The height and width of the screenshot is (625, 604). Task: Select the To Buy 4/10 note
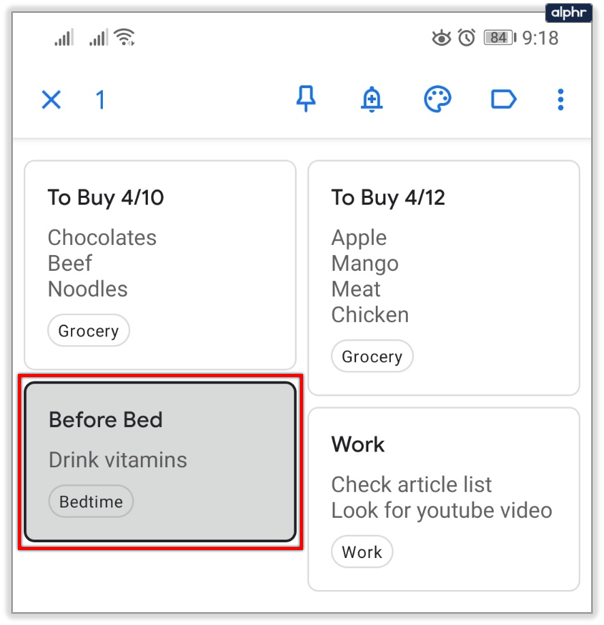coord(160,265)
